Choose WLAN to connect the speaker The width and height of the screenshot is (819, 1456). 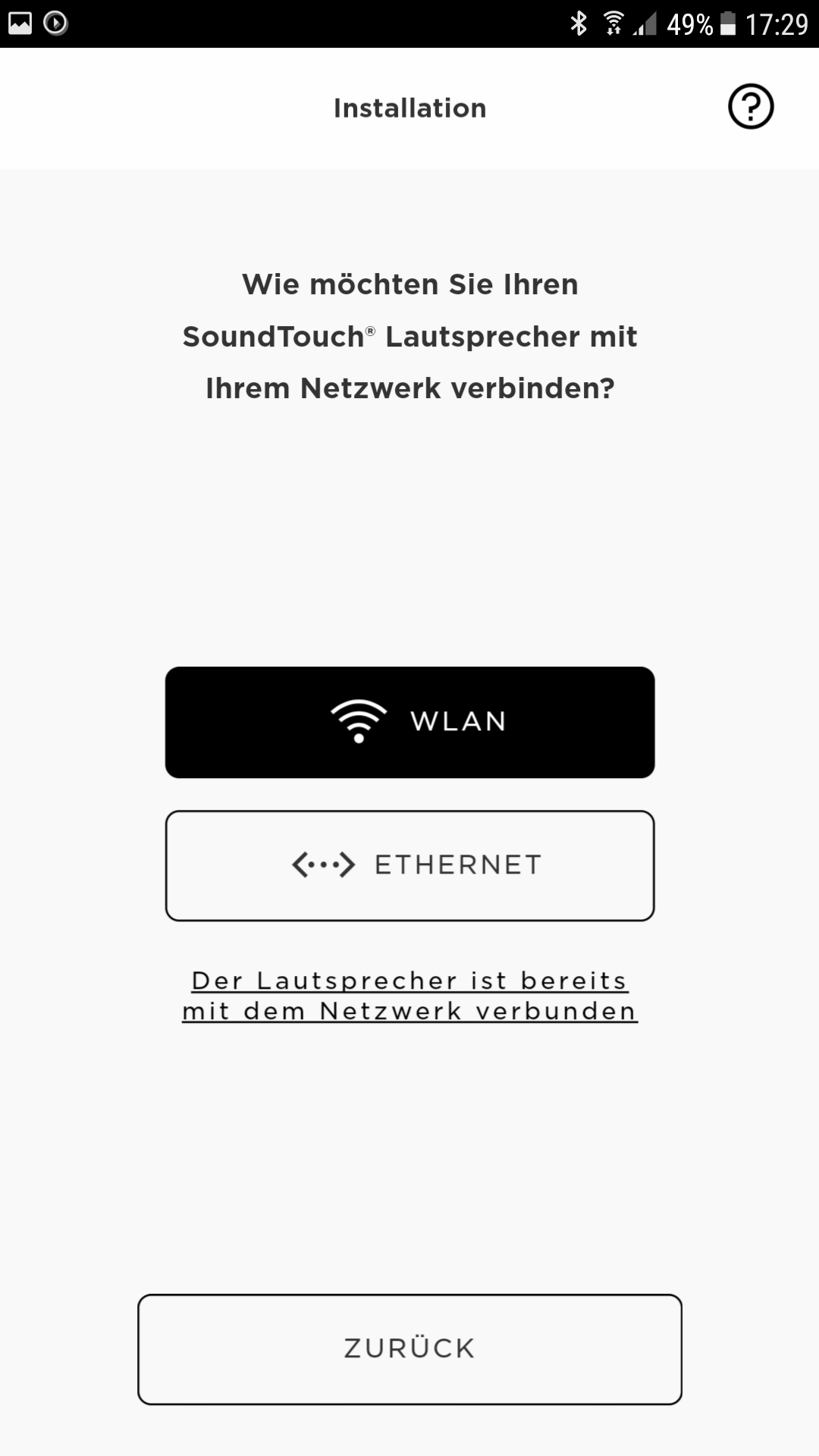pyautogui.click(x=409, y=722)
